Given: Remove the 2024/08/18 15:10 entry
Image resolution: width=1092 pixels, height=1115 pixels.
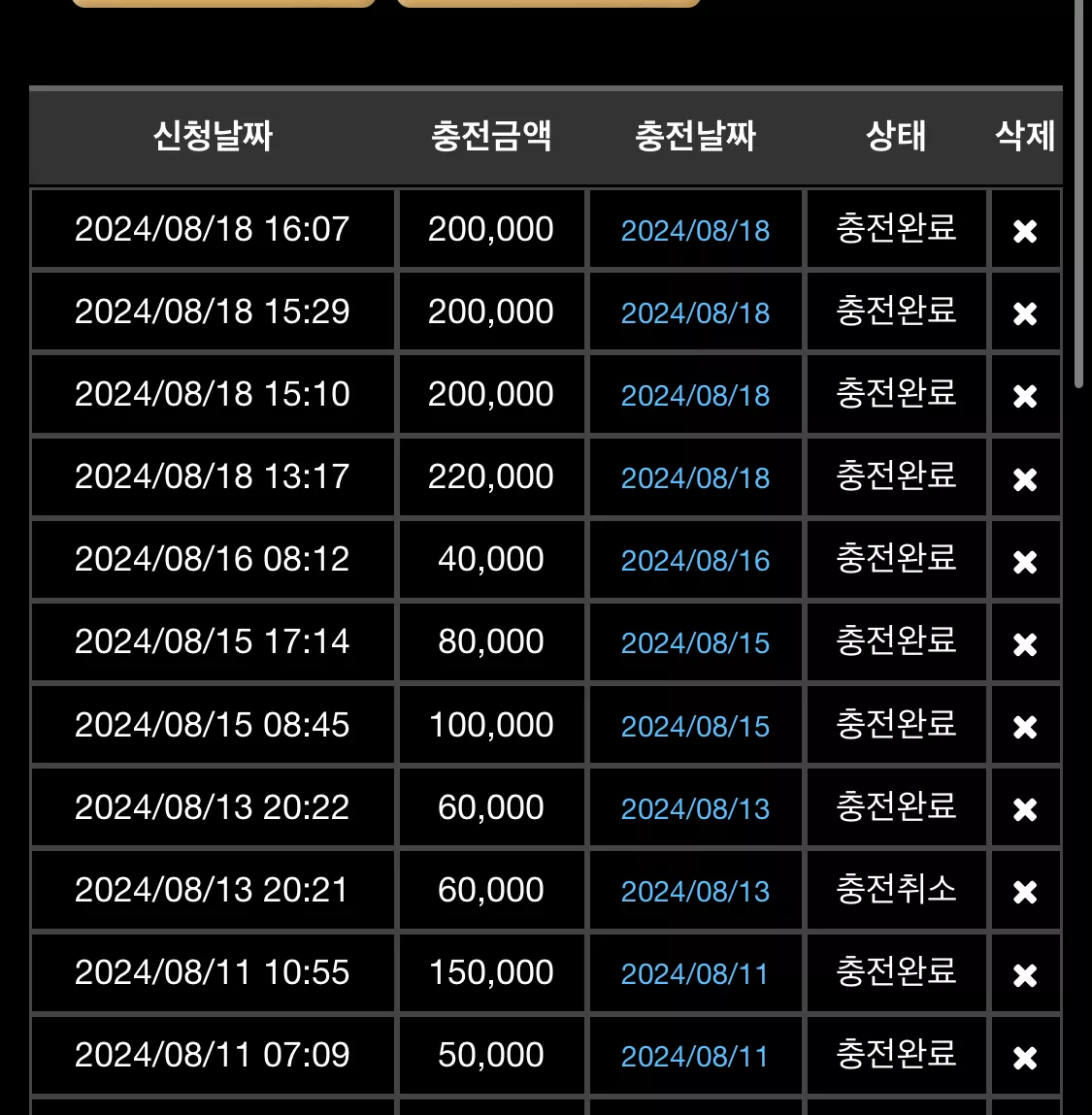Looking at the screenshot, I should 1024,396.
